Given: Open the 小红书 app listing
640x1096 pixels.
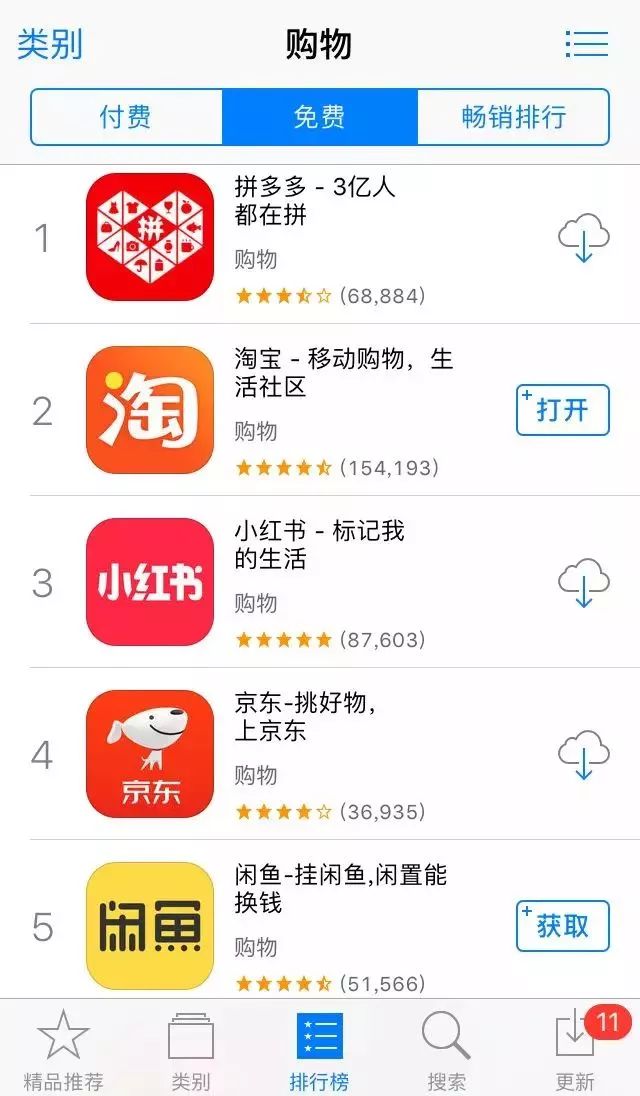Looking at the screenshot, I should 150,582.
